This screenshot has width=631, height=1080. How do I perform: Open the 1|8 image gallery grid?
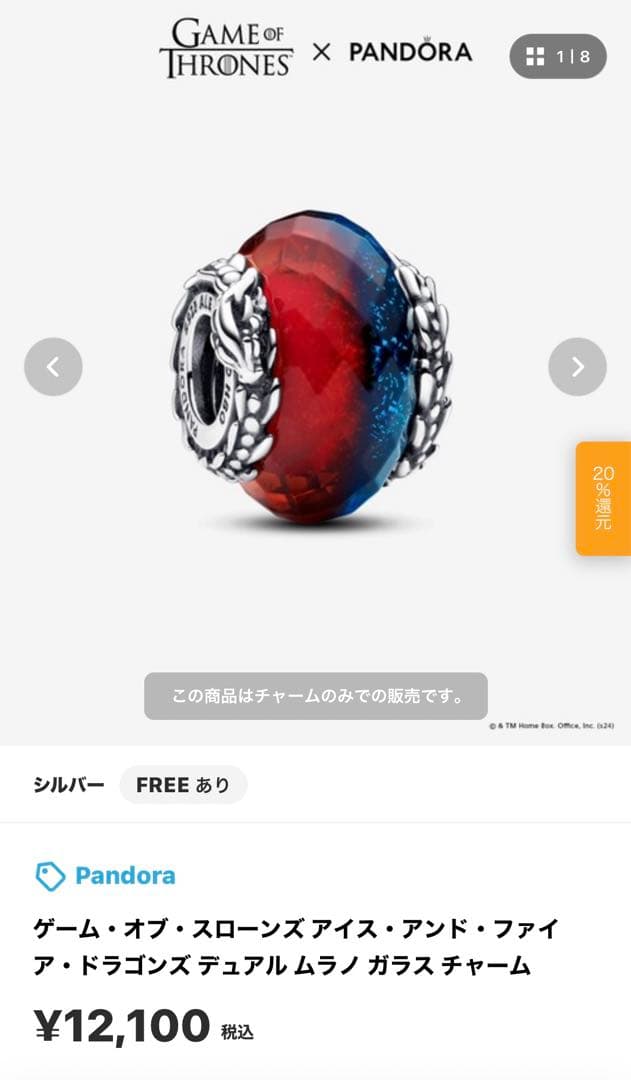(558, 57)
